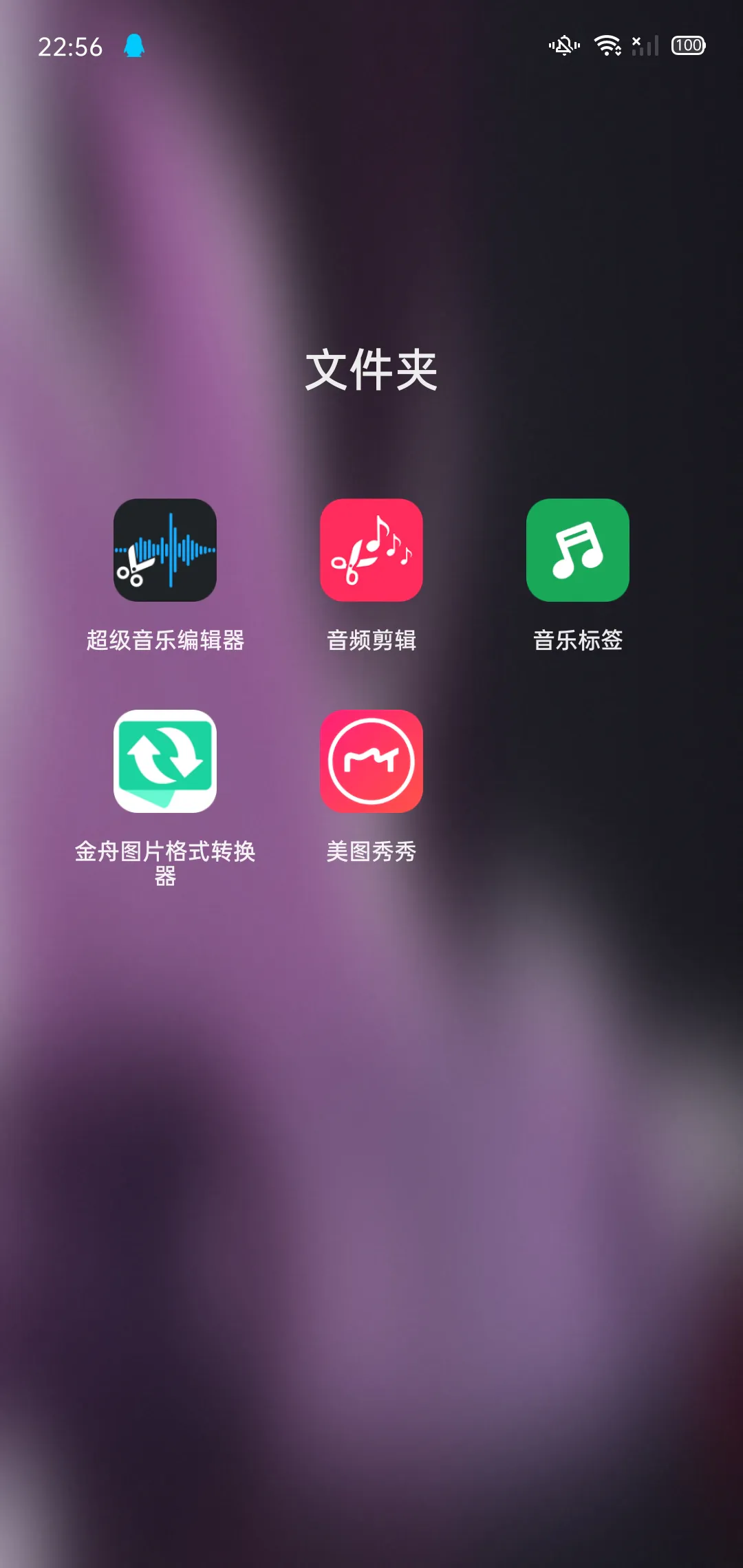Open the 音乐标签 app
The height and width of the screenshot is (1568, 743).
578,550
